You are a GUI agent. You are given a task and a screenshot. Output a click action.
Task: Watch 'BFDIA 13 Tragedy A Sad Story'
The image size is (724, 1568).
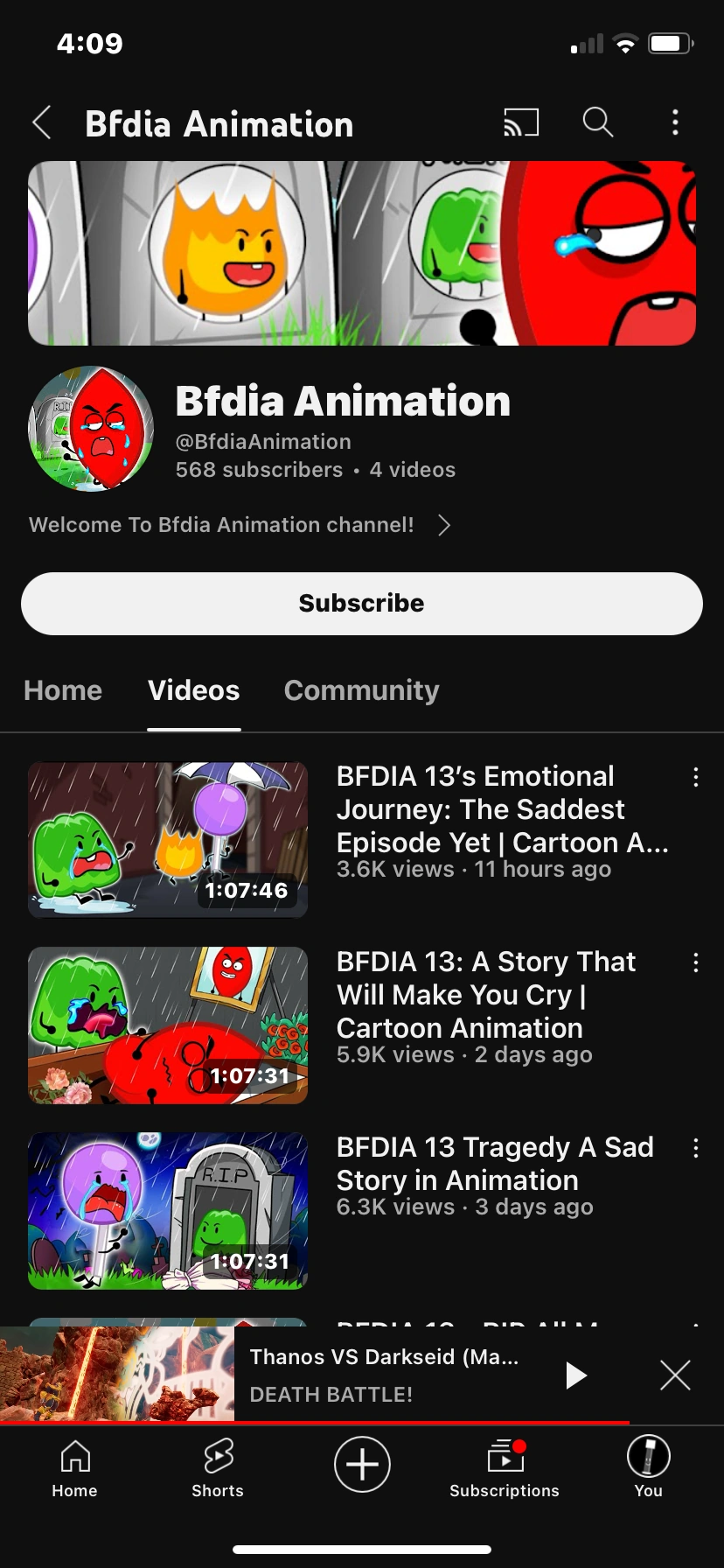pyautogui.click(x=168, y=1211)
